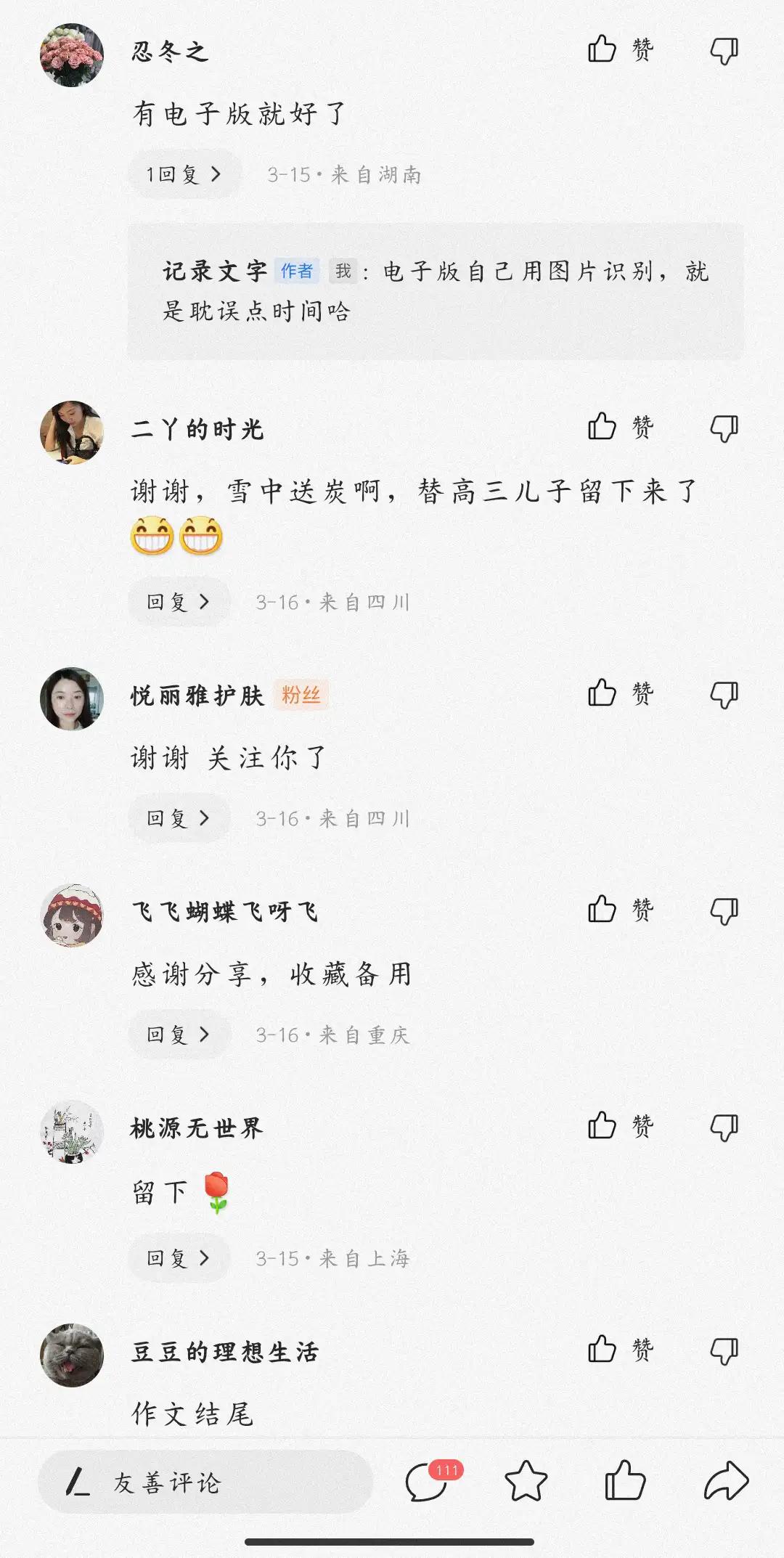Expand the 1回复 under 忍冬之's comment
This screenshot has height=1558, width=784.
coord(184,174)
